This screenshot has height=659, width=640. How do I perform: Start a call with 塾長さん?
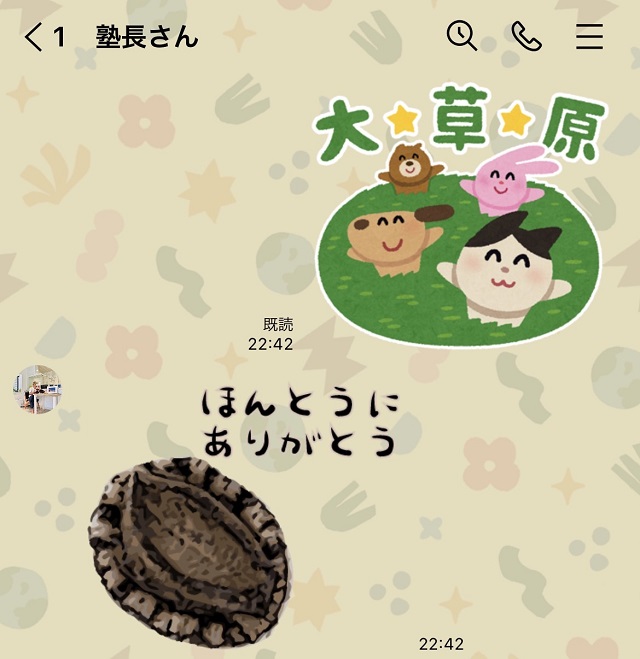coord(526,37)
